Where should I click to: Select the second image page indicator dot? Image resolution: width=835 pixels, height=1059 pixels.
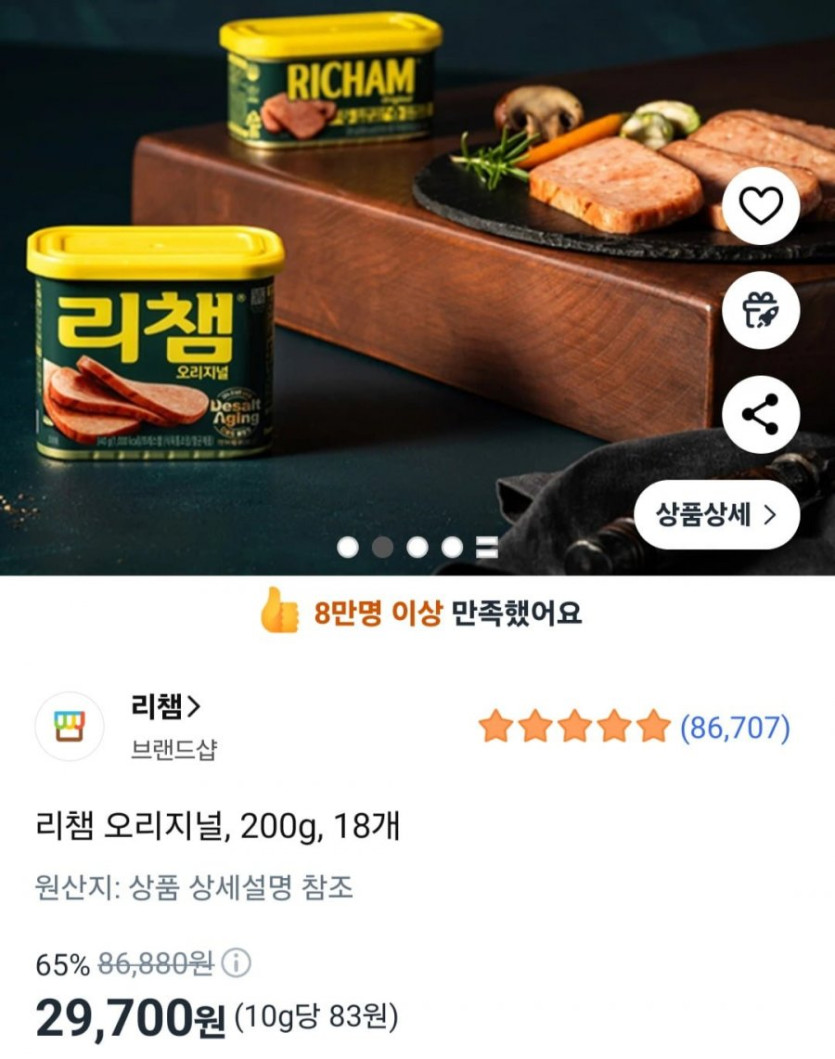click(x=382, y=547)
